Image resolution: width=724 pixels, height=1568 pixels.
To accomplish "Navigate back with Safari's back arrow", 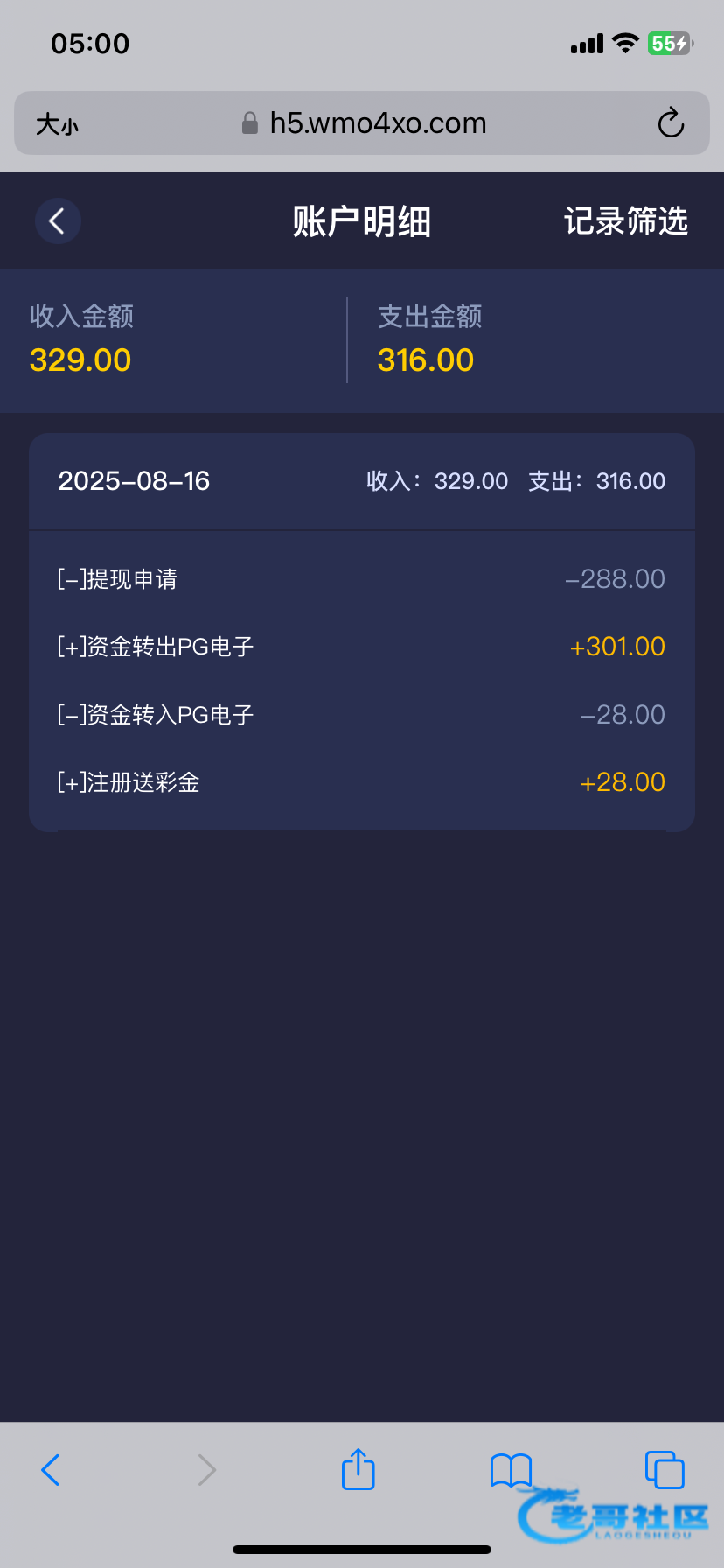I will [x=51, y=1470].
